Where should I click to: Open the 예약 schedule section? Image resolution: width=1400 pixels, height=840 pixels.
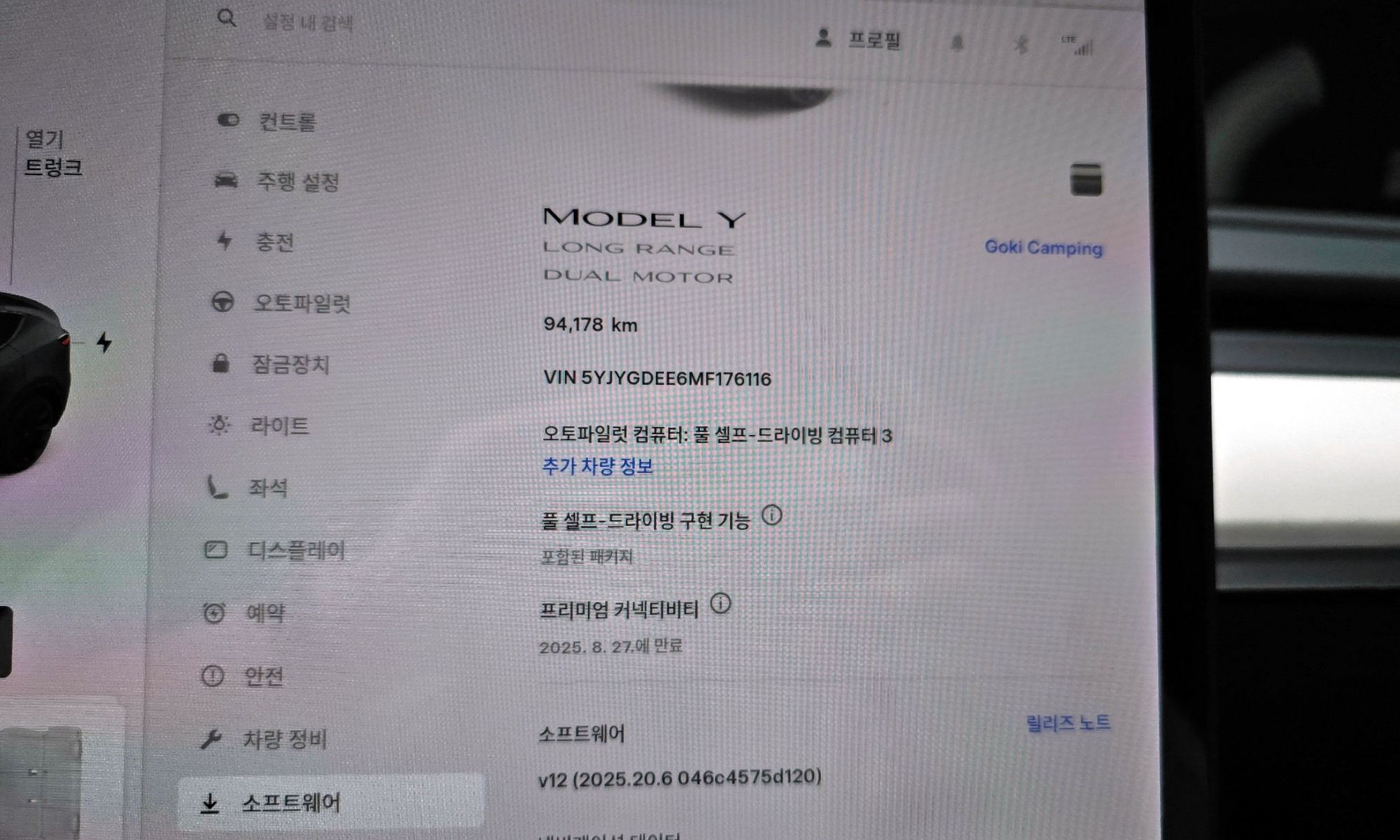(x=265, y=613)
